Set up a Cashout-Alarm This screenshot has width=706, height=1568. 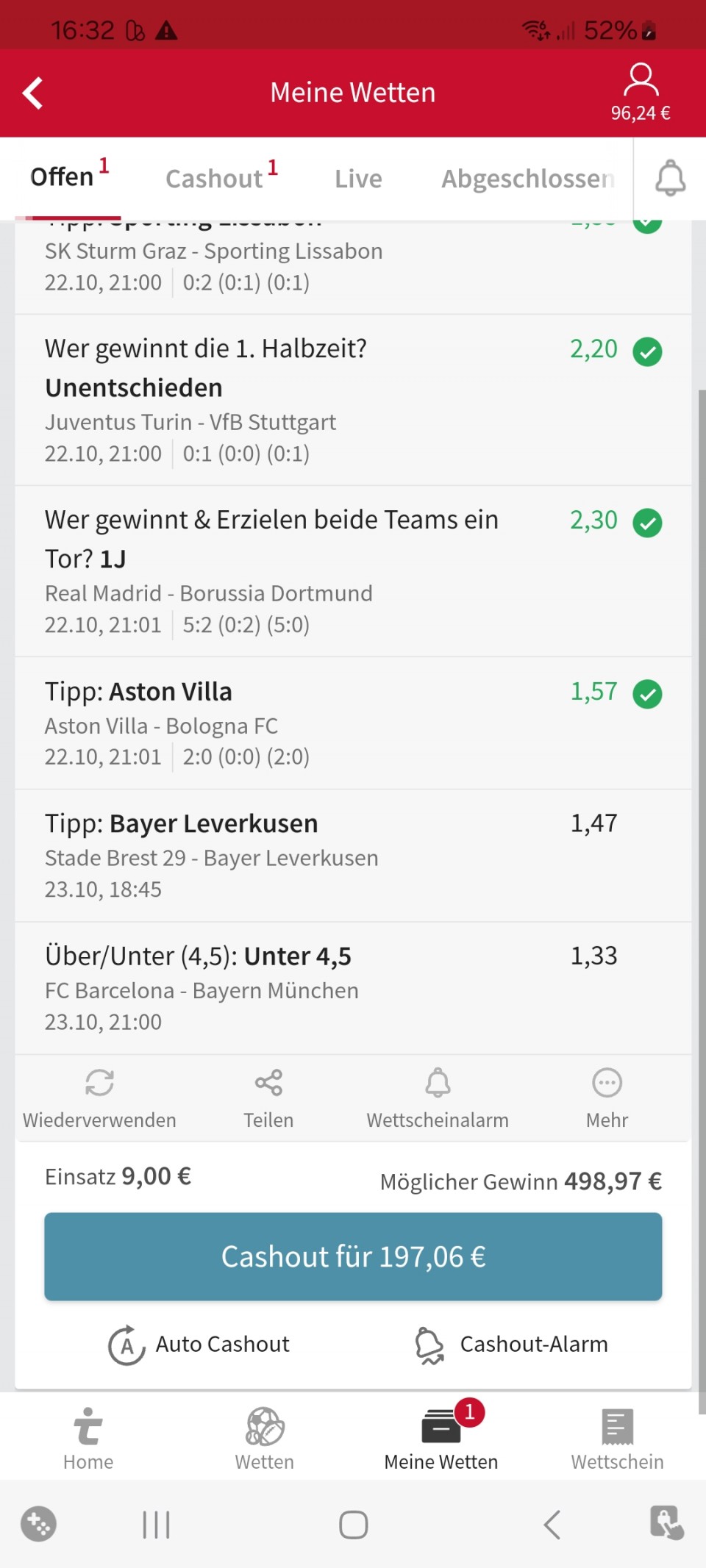(x=512, y=1345)
